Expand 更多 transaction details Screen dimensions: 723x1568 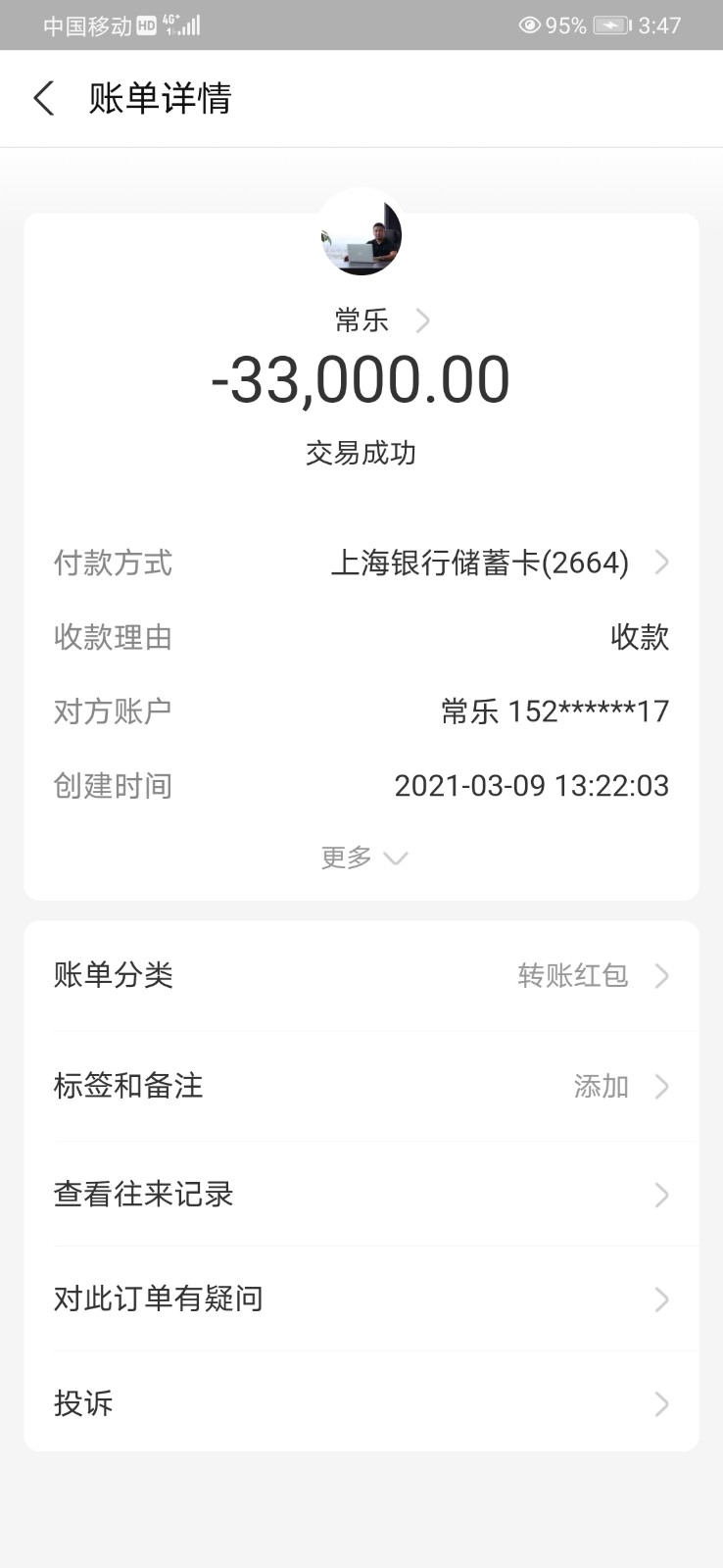click(x=362, y=857)
